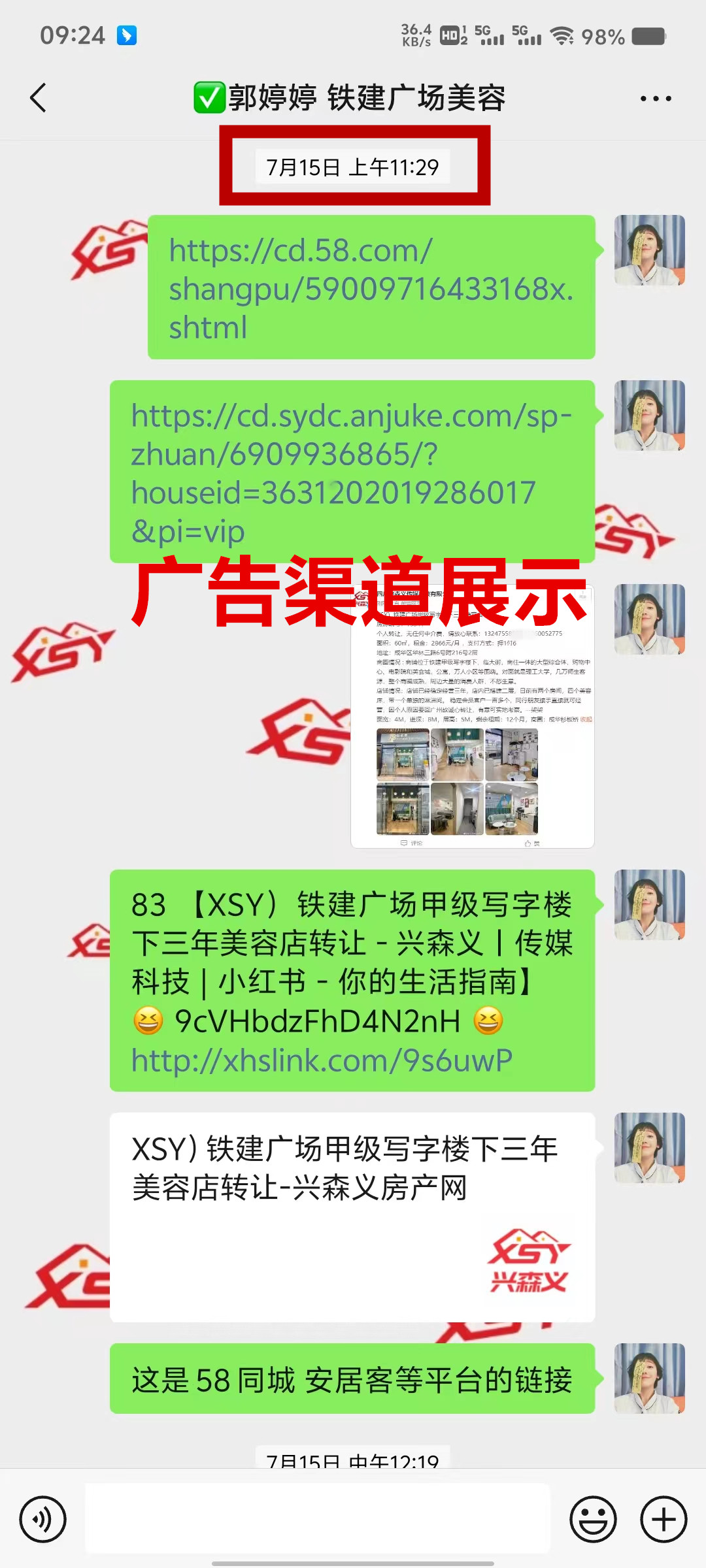
Task: Open the cd.sydc.anjuke.com link
Action: coord(350,472)
